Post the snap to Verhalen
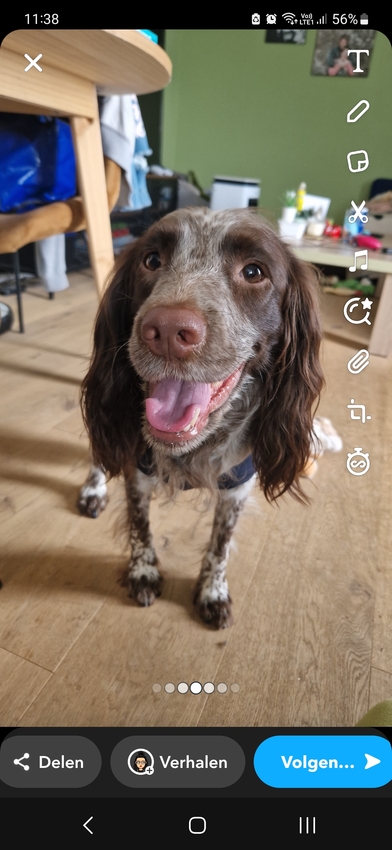Image resolution: width=392 pixels, height=850 pixels. [x=178, y=762]
